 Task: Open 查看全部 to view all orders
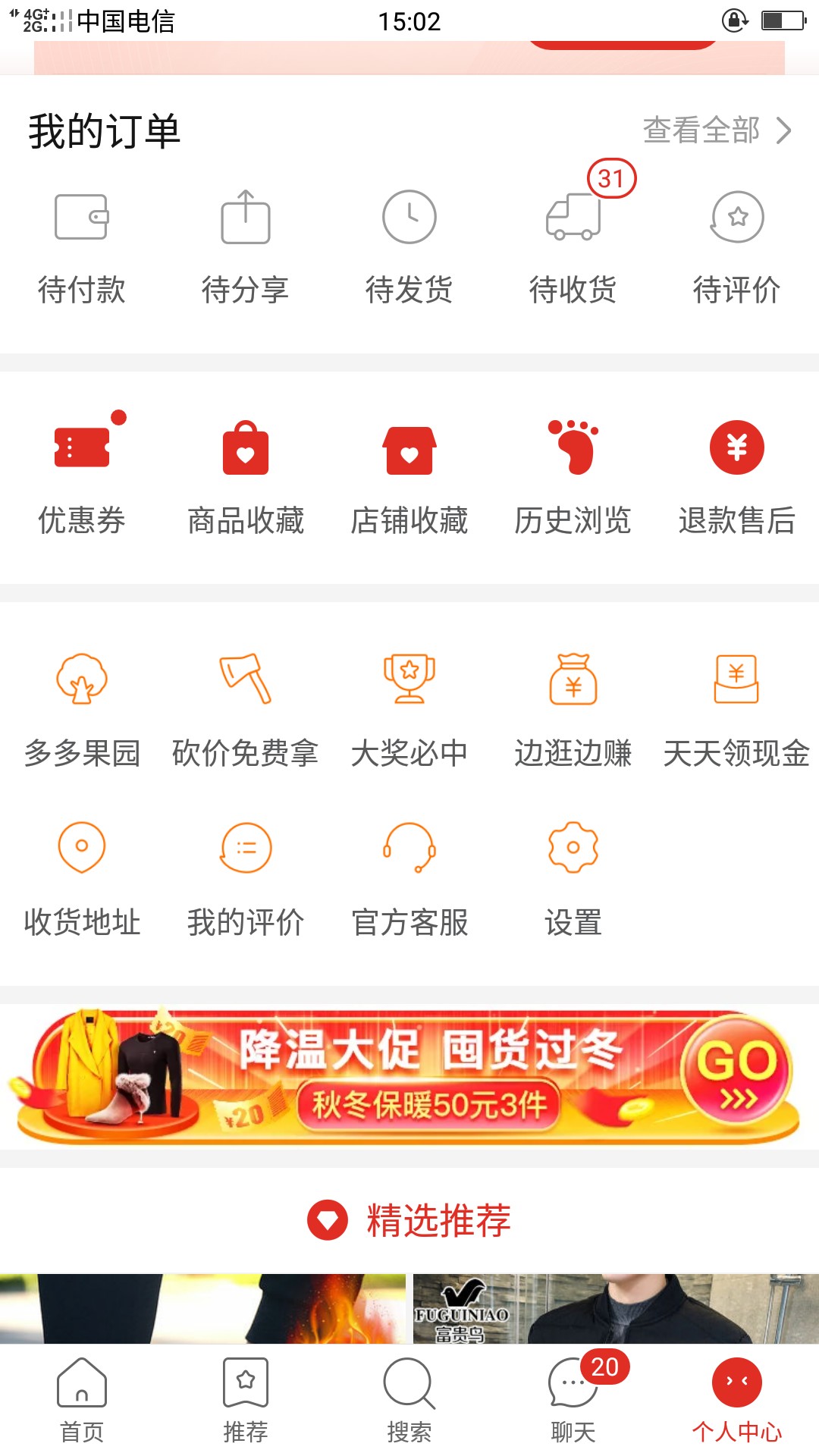click(x=716, y=130)
